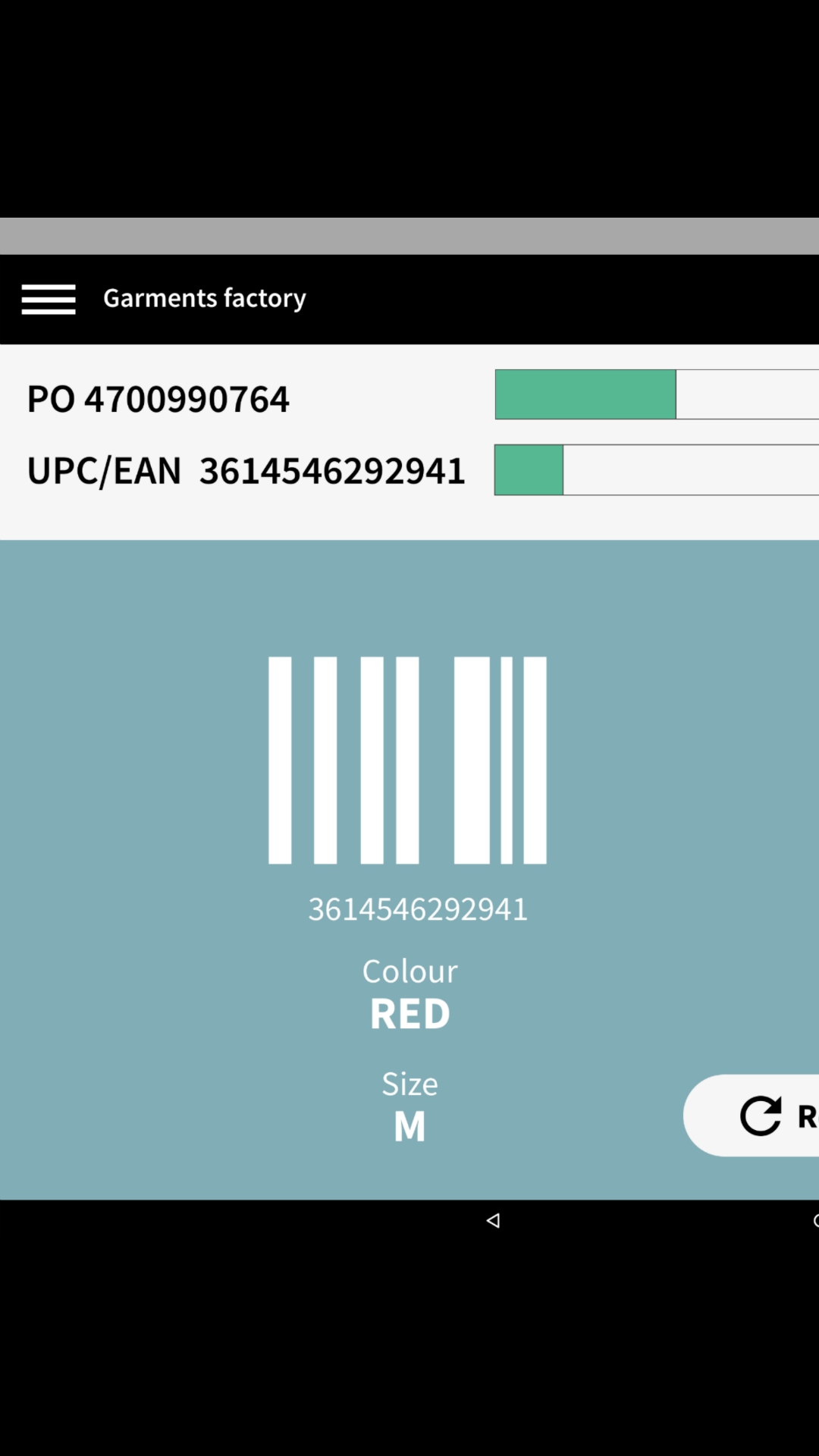Tap the gray Android status bar
The width and height of the screenshot is (819, 1456).
(x=409, y=235)
